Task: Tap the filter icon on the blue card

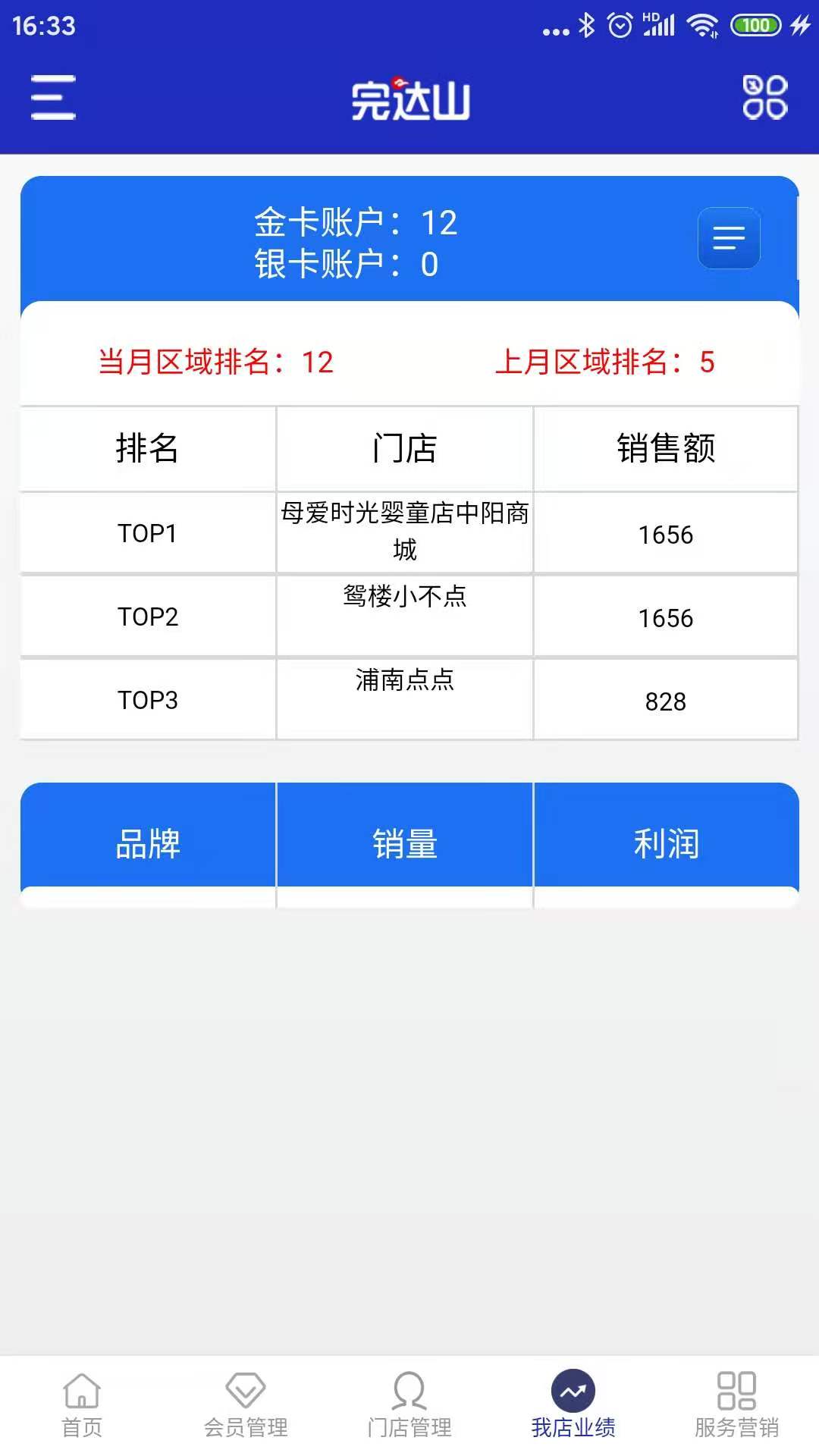Action: [x=727, y=239]
